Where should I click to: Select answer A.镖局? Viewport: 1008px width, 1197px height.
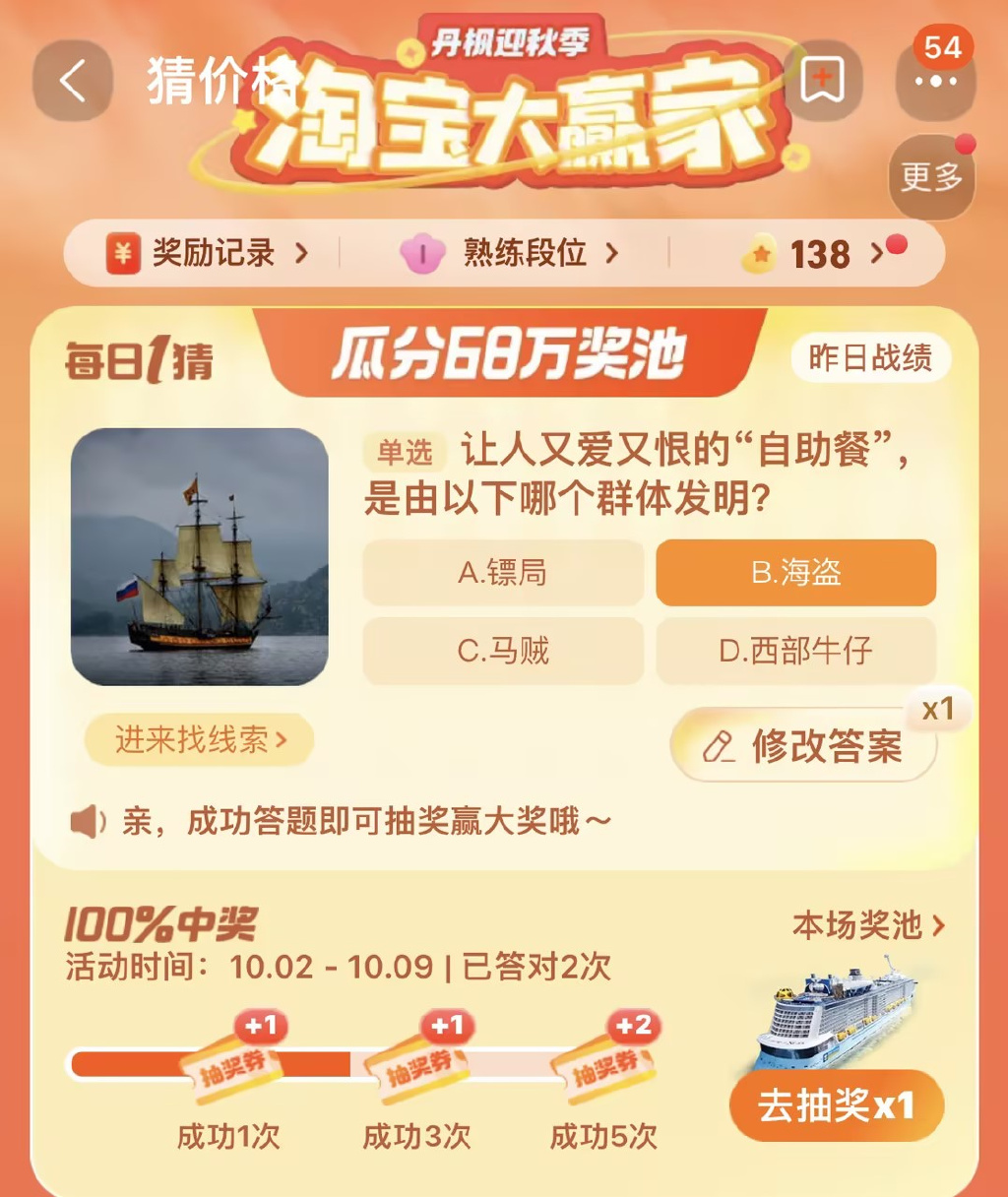[x=503, y=573]
